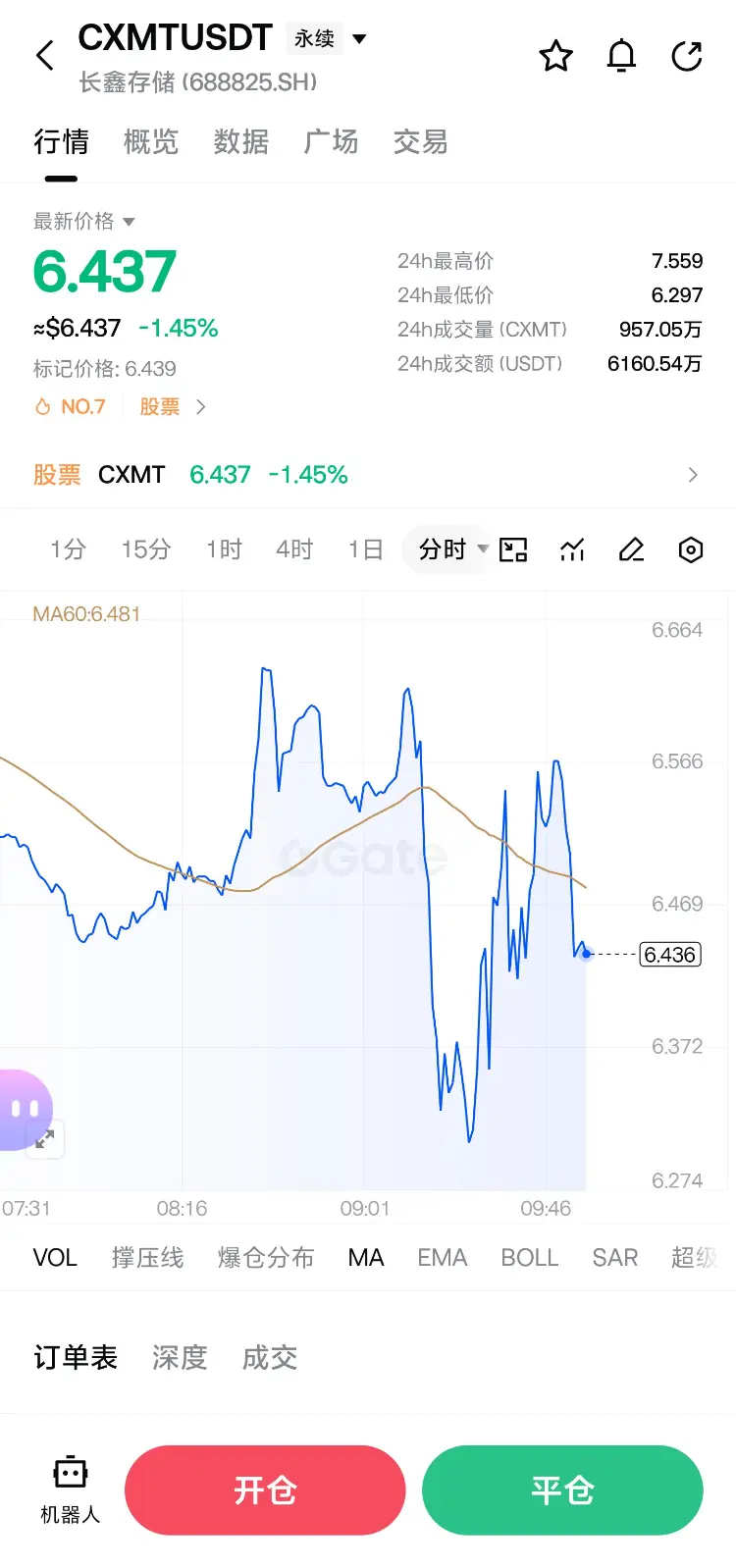Image resolution: width=736 pixels, height=1568 pixels.
Task: Open the chart indicators icon
Action: [x=572, y=549]
